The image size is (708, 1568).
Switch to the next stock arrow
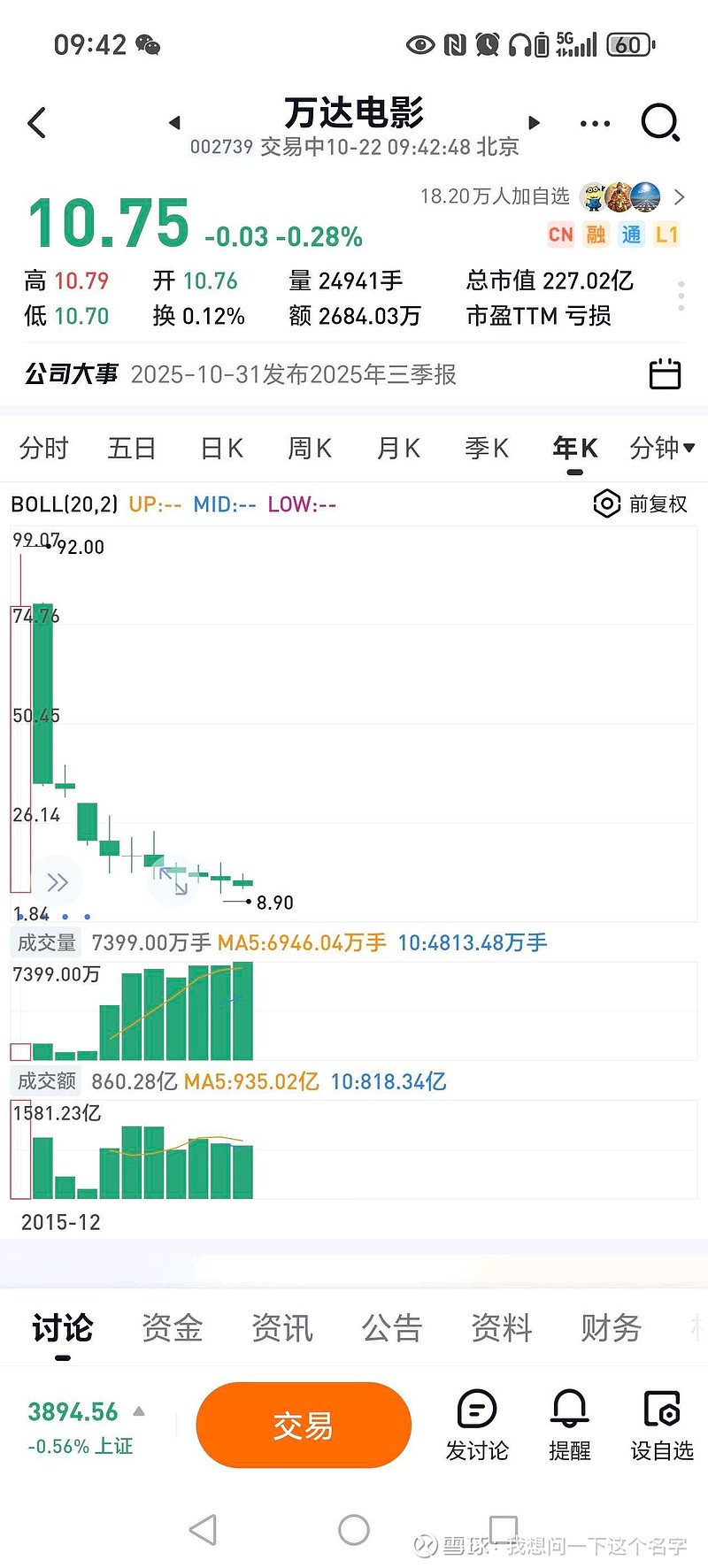coord(534,123)
